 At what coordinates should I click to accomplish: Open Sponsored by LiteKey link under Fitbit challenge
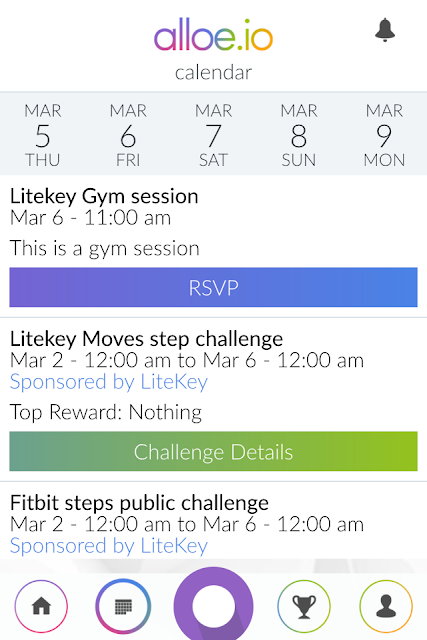(x=109, y=546)
